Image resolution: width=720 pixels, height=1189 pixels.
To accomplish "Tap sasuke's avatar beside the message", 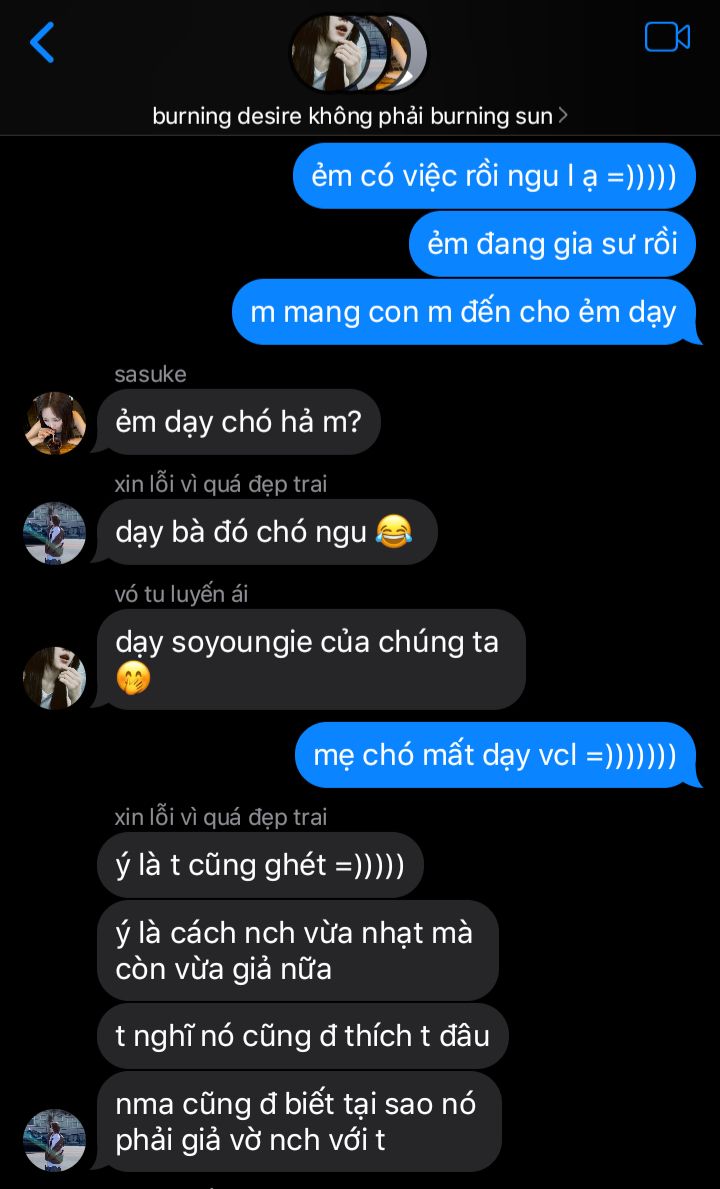I will (55, 423).
